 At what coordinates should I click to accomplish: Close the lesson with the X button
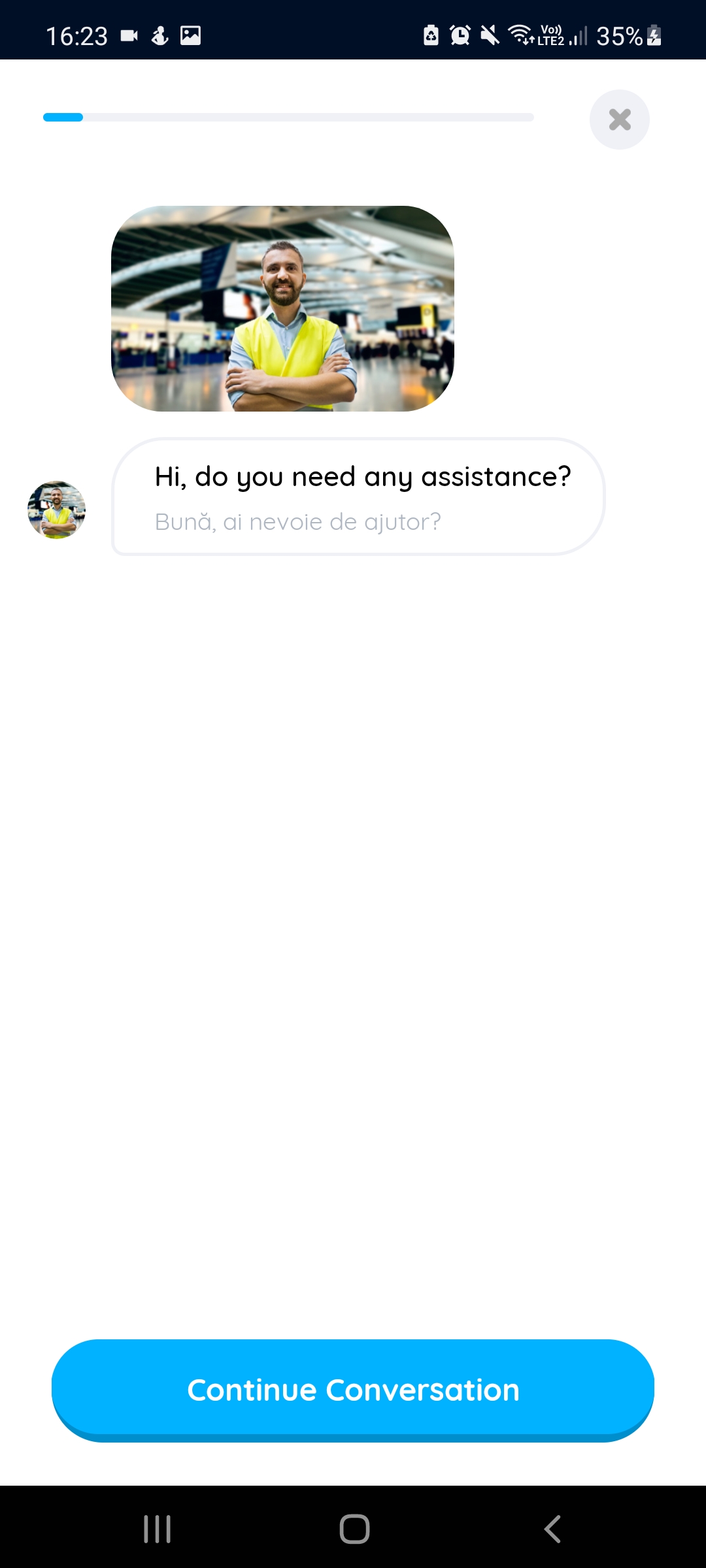pyautogui.click(x=619, y=120)
